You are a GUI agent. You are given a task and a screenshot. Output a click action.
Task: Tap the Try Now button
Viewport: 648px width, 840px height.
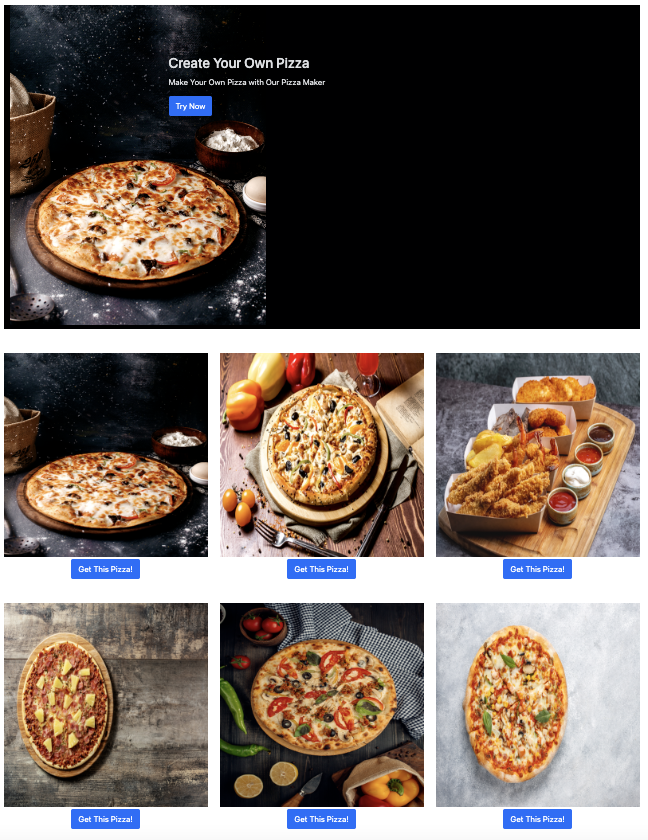190,106
